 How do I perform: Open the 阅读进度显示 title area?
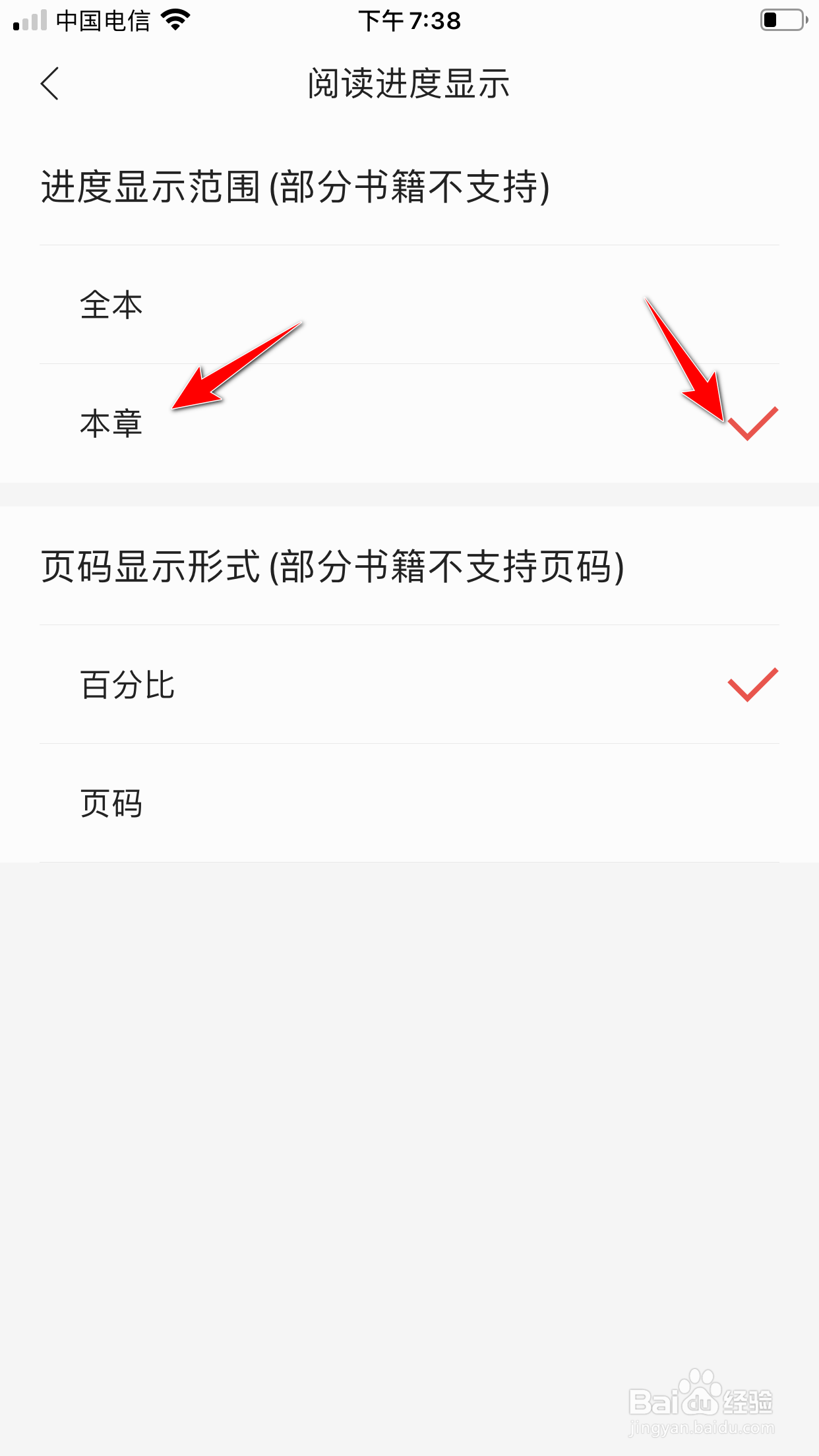tap(409, 82)
